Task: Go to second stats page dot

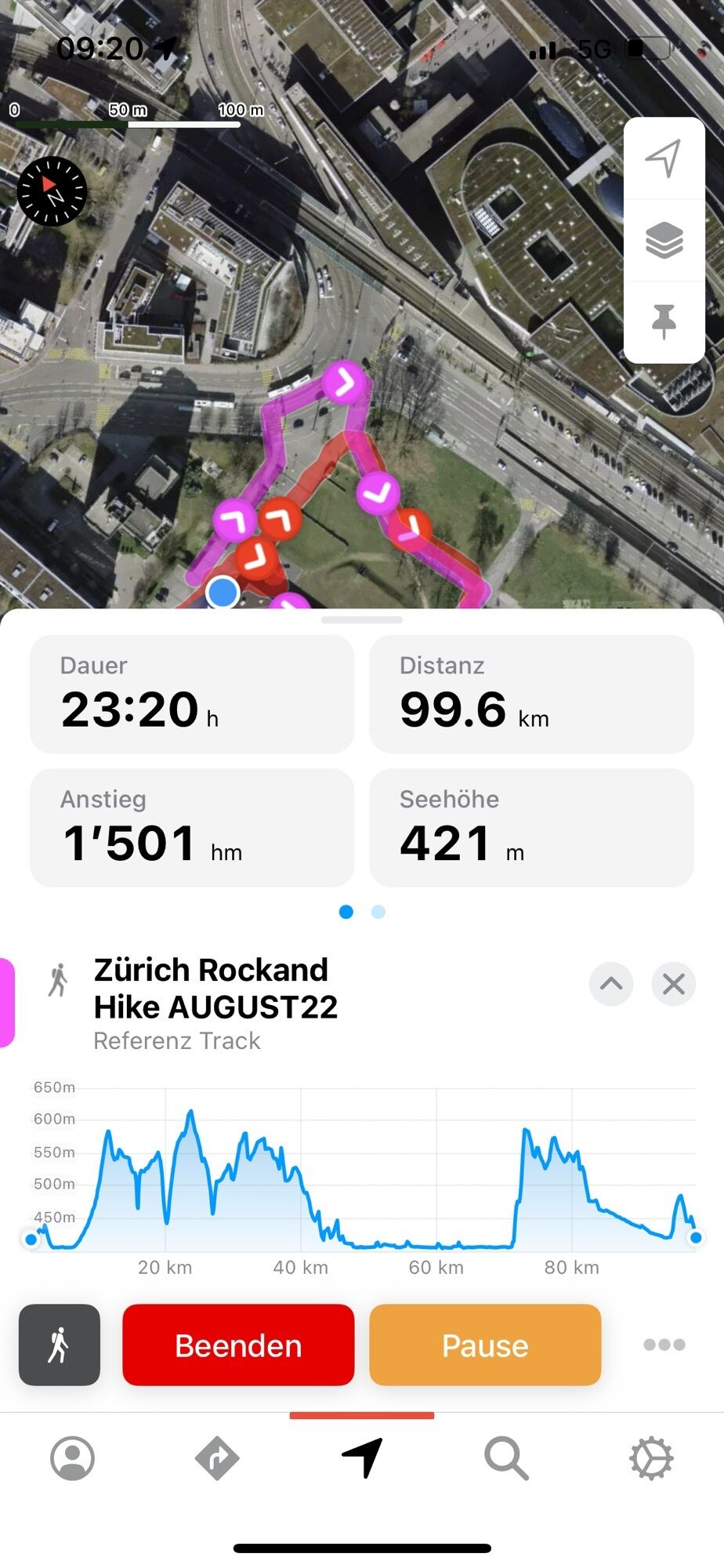Action: (378, 912)
